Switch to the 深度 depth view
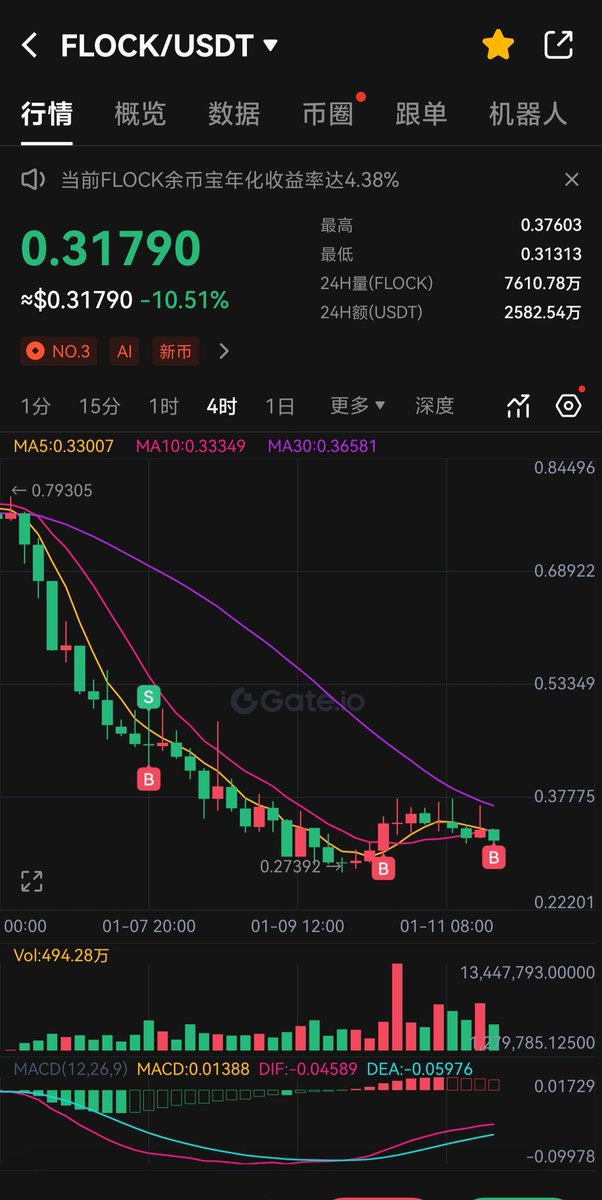Viewport: 602px width, 1200px height. [435, 406]
